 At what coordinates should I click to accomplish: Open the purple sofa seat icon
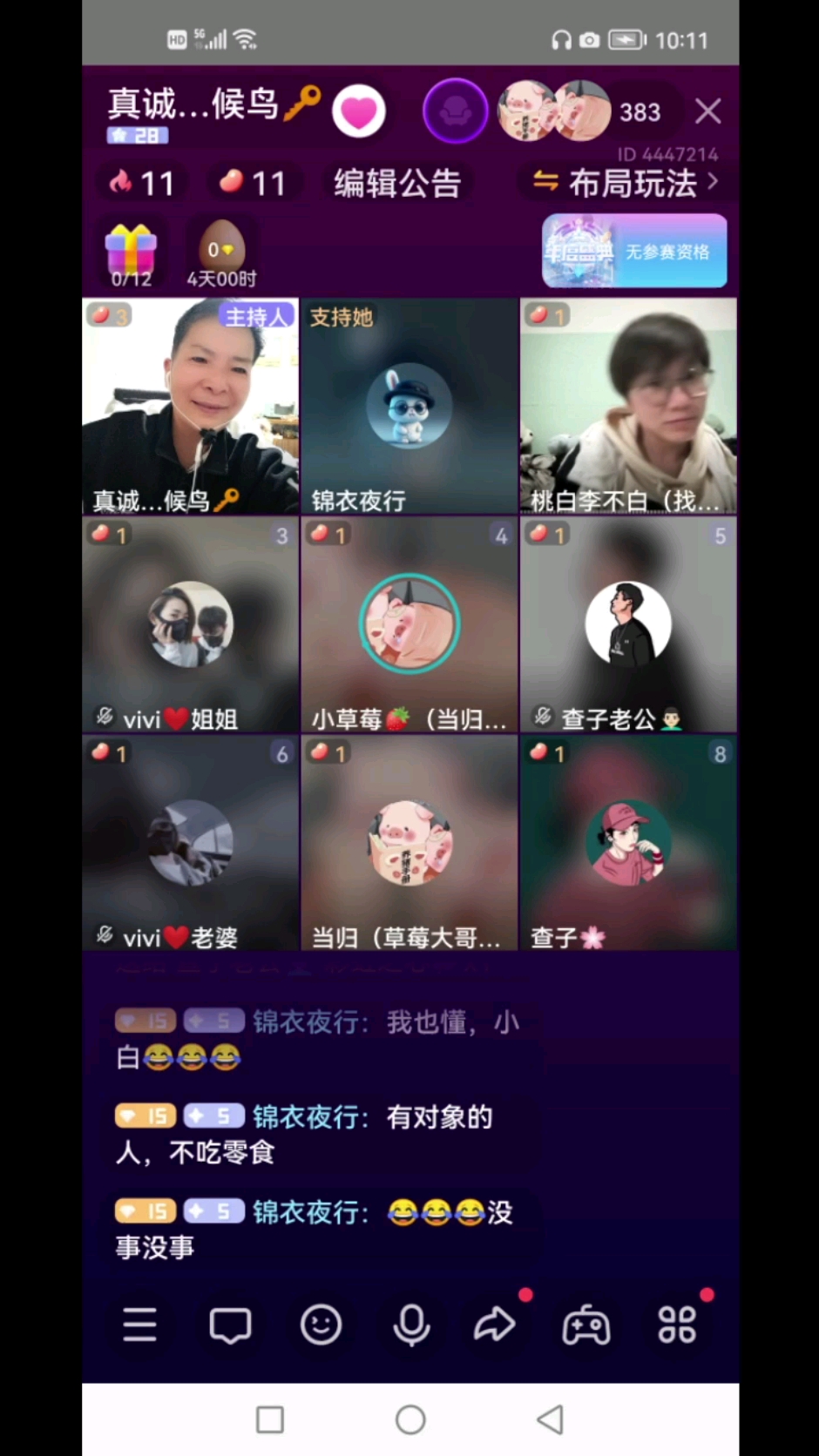455,111
